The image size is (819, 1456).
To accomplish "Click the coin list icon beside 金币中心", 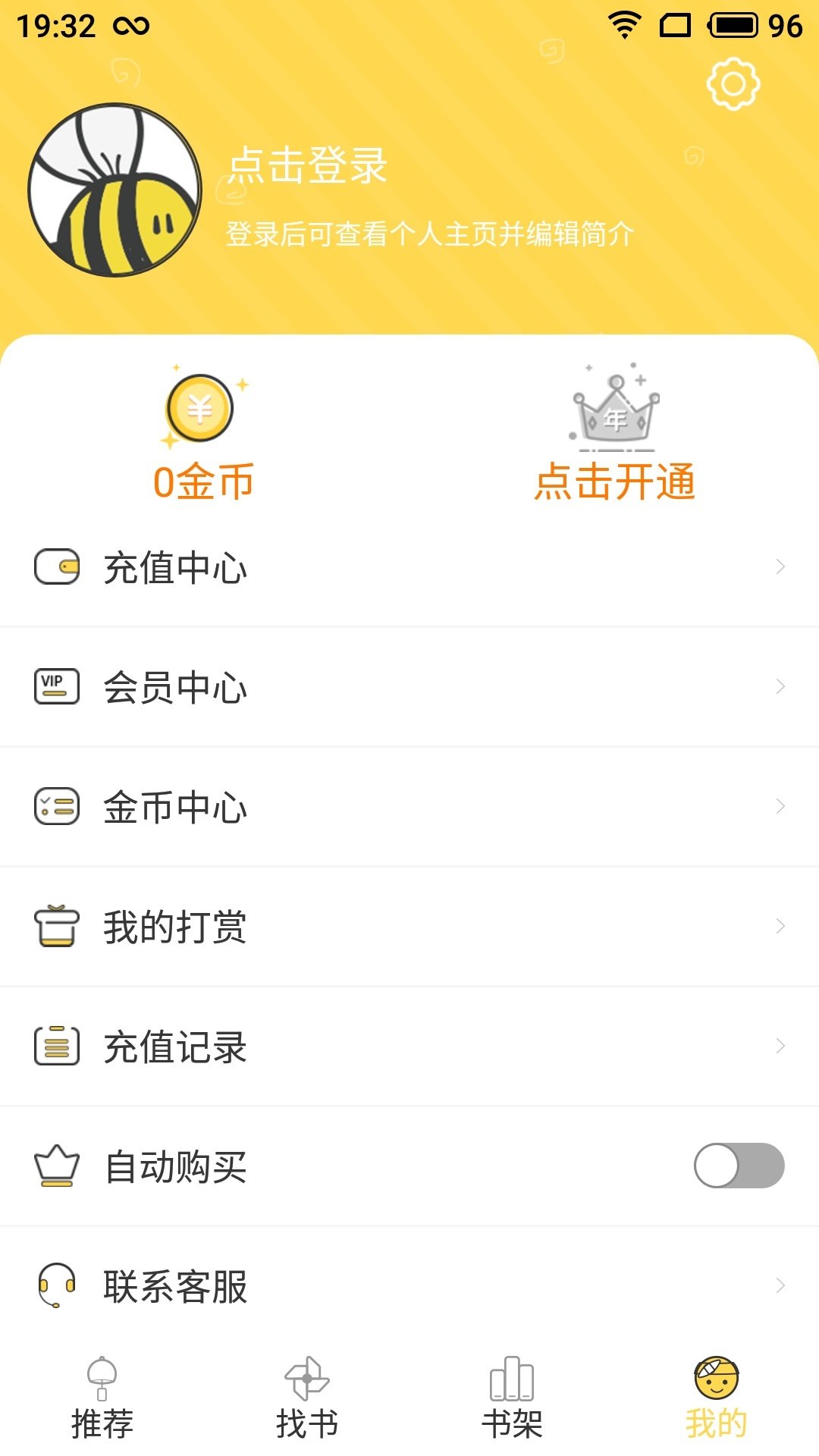I will pos(57,806).
